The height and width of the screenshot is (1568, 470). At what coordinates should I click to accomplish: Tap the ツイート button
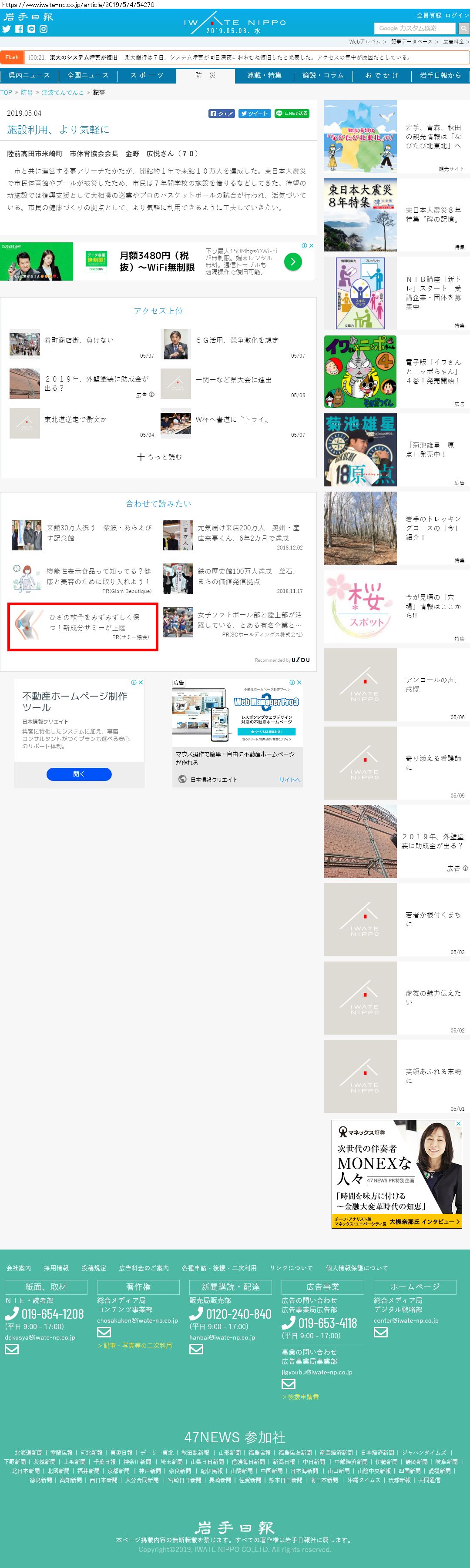click(254, 113)
